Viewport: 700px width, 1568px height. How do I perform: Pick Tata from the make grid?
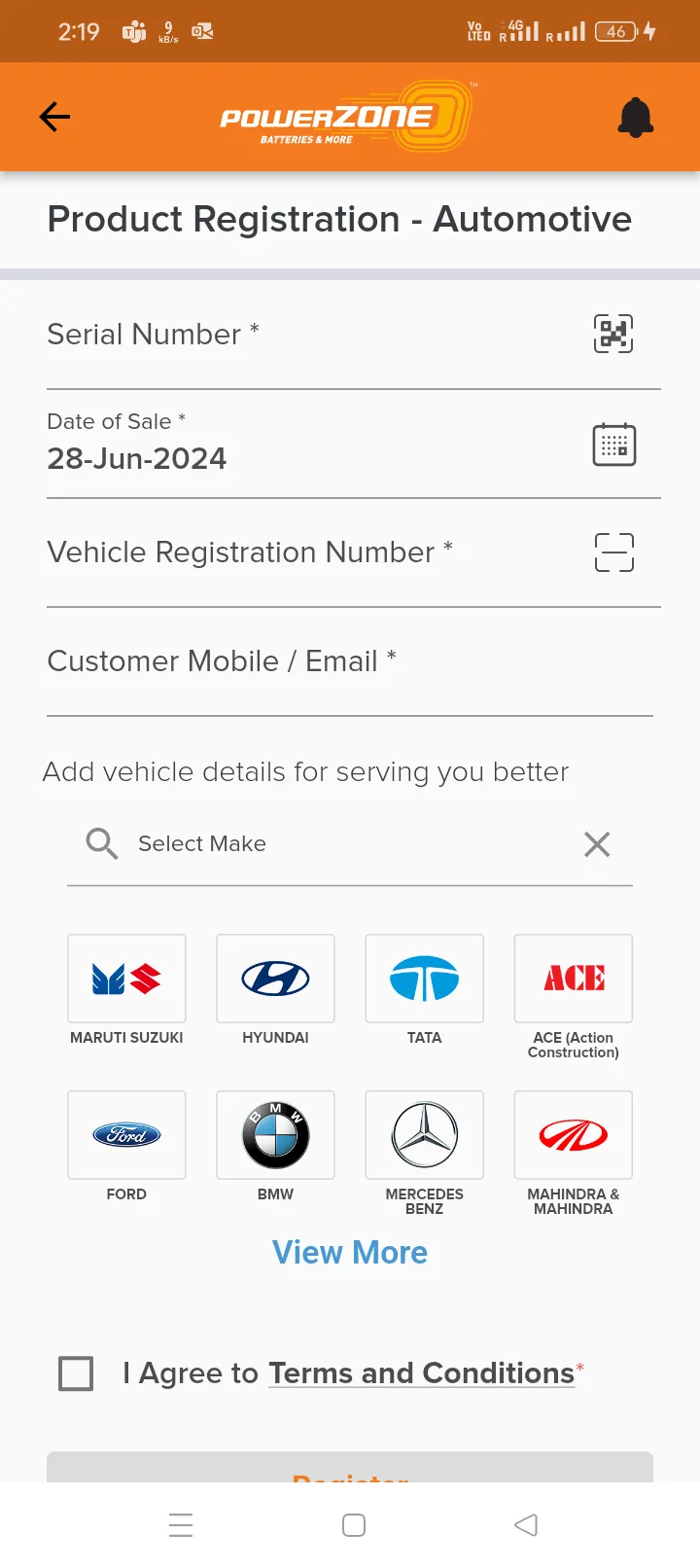424,979
